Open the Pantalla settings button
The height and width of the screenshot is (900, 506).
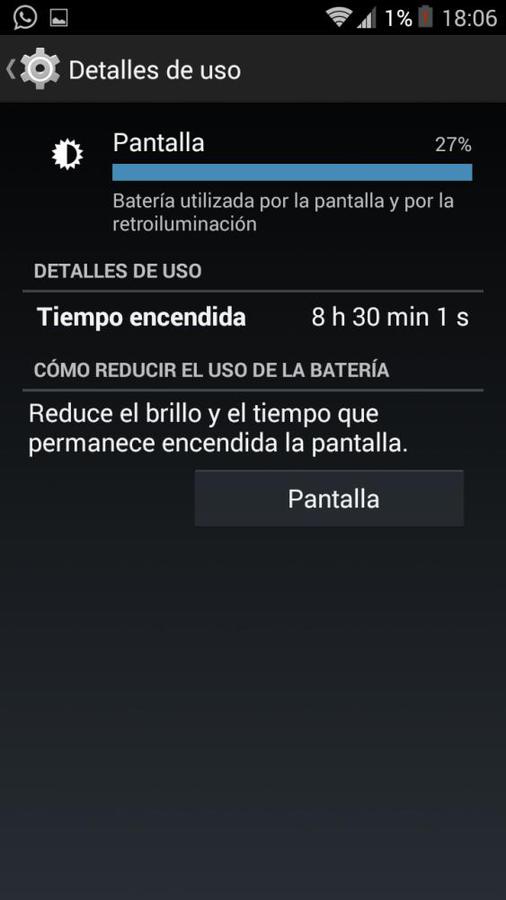[329, 498]
